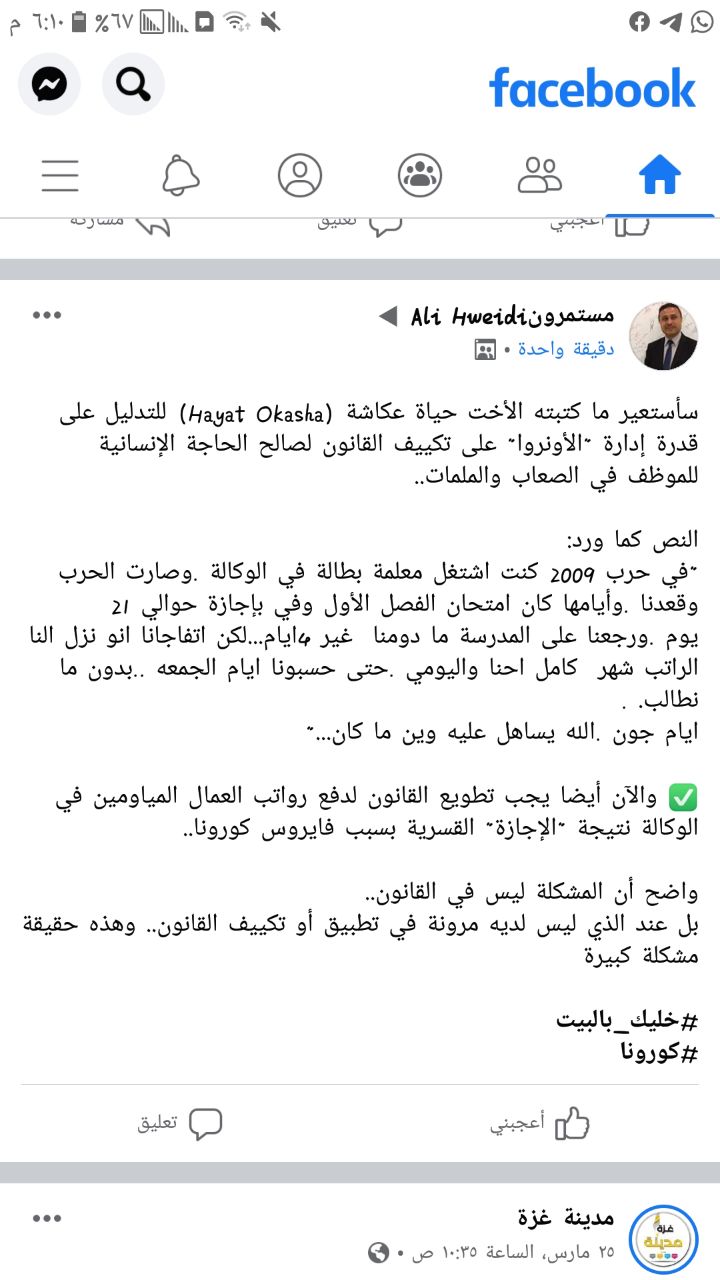The height and width of the screenshot is (1280, 720).
Task: Open options for the مدينة غزة post
Action: pyautogui.click(x=47, y=1218)
